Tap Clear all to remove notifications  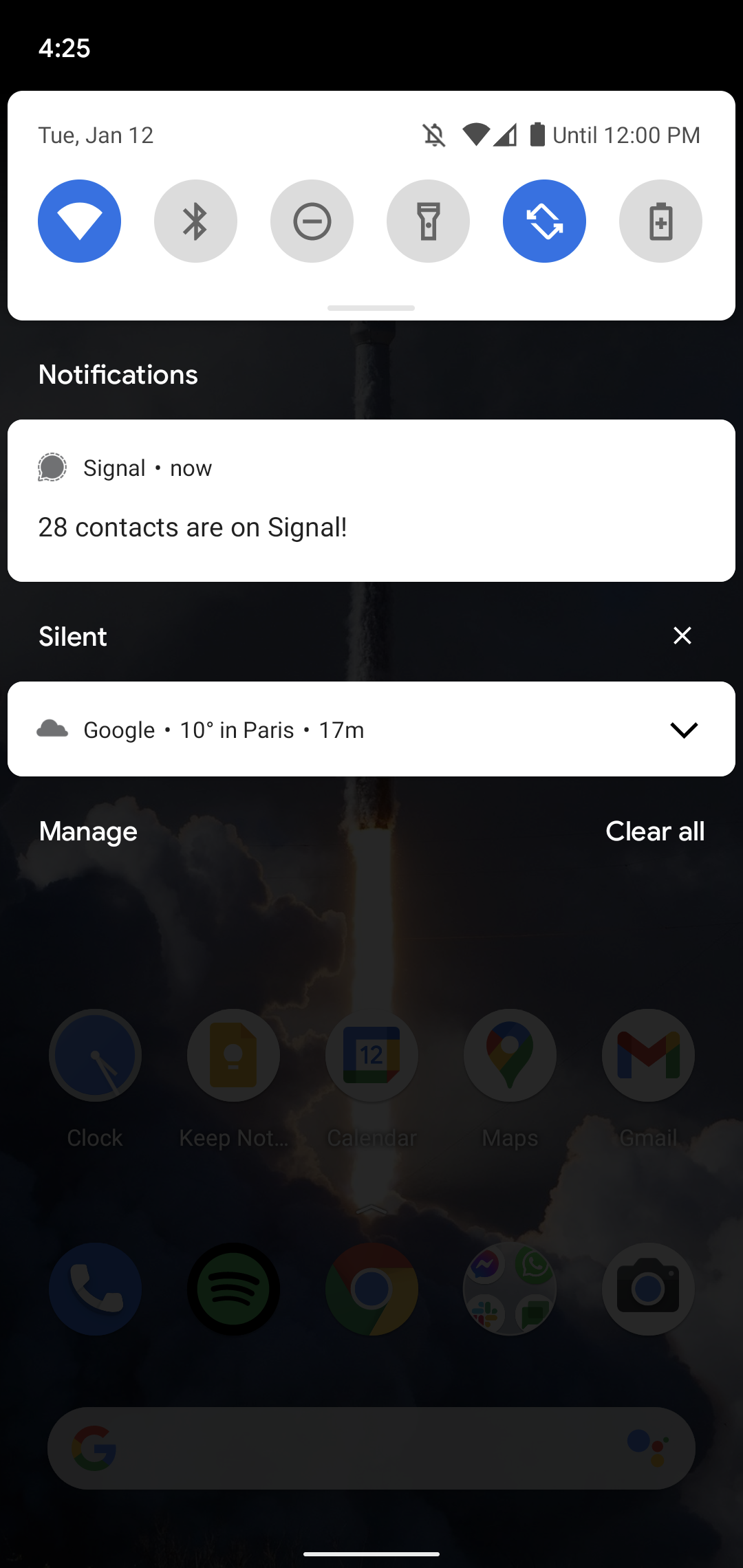click(655, 831)
